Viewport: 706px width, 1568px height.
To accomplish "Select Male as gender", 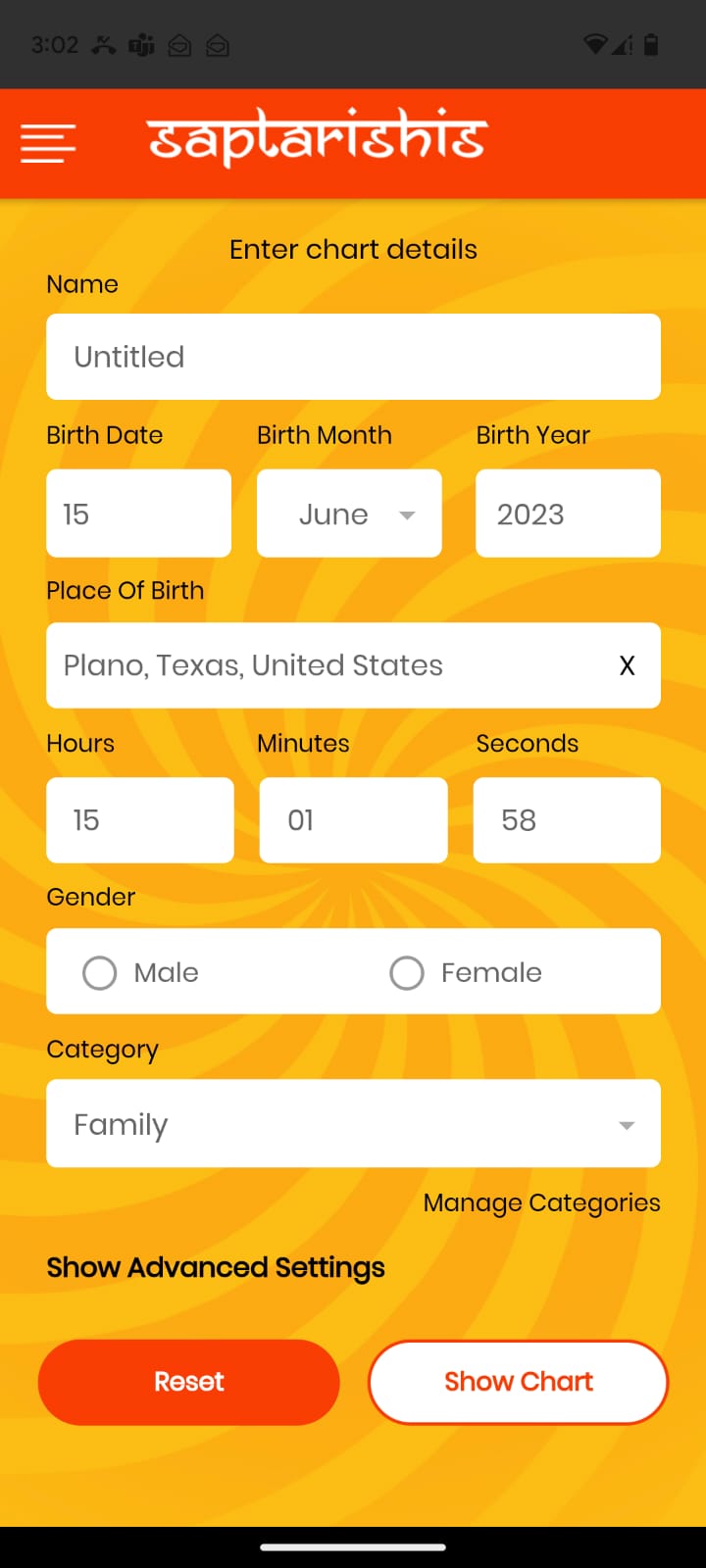I will (x=141, y=973).
